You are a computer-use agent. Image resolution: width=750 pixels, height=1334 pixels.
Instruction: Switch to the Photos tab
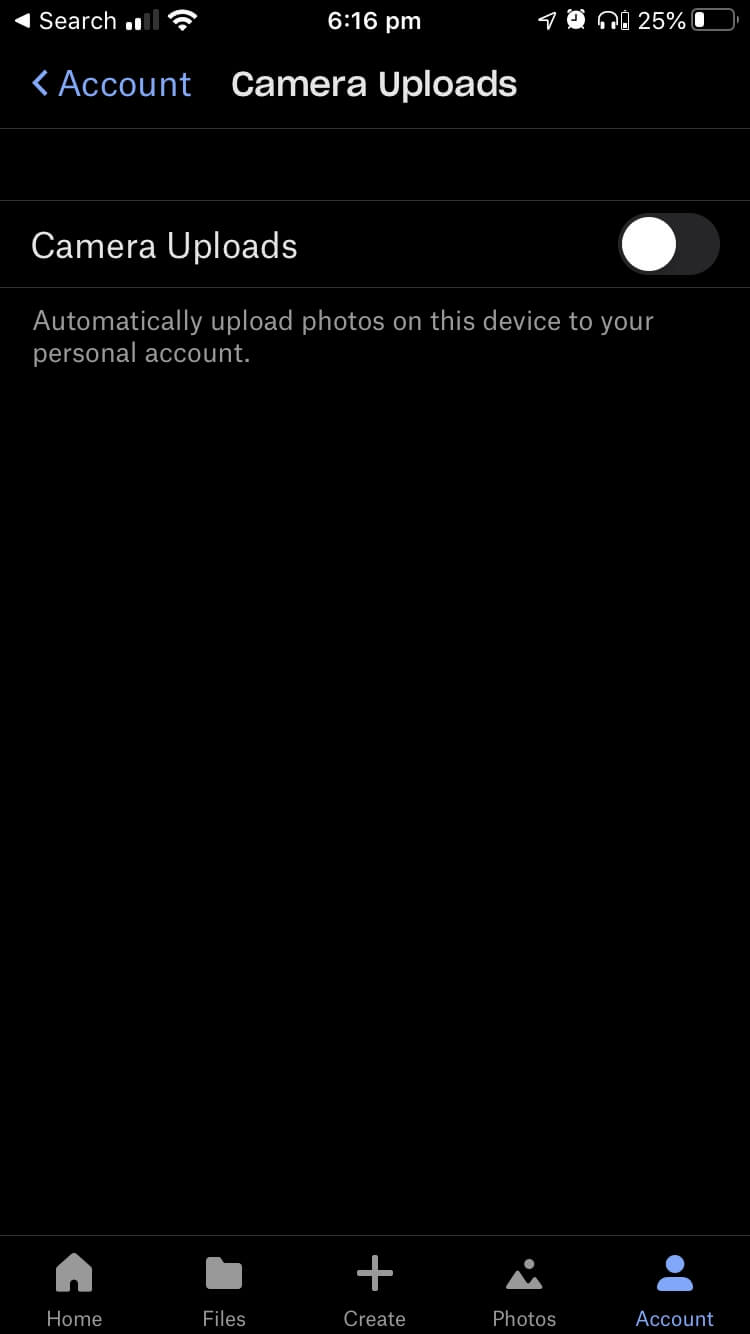tap(524, 1290)
